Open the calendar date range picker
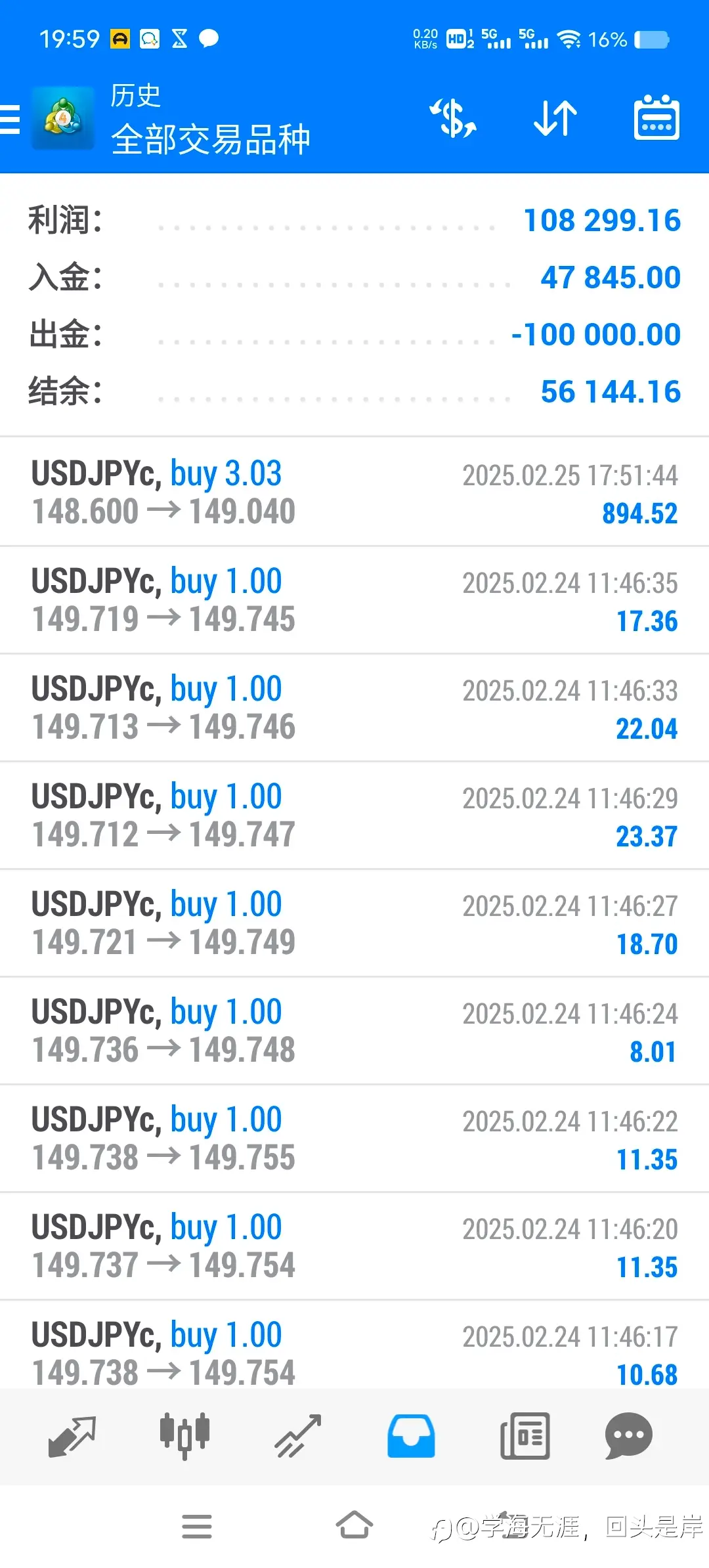Viewport: 709px width, 1568px height. [x=656, y=118]
